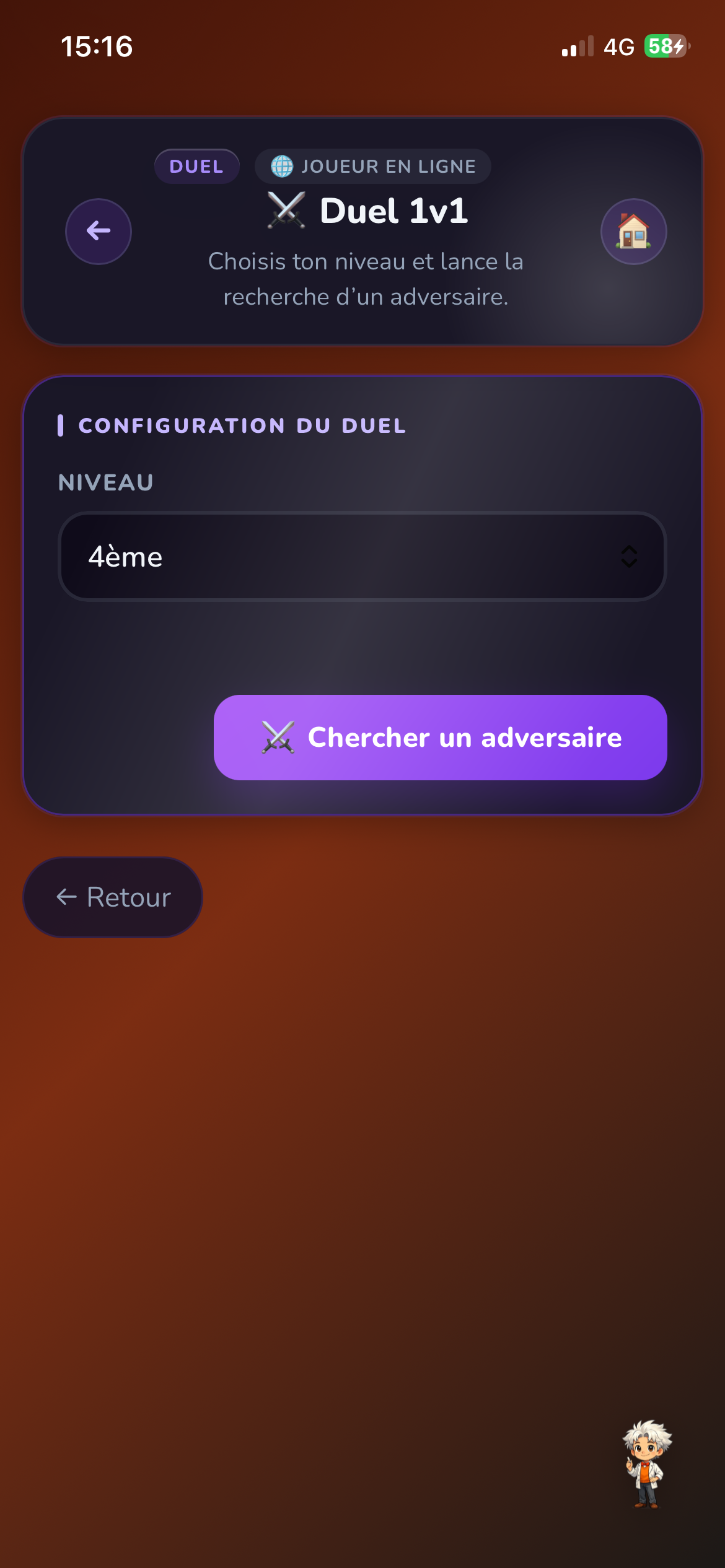Tap the chevron arrows of the level selector
The width and height of the screenshot is (725, 1568).
(x=628, y=556)
